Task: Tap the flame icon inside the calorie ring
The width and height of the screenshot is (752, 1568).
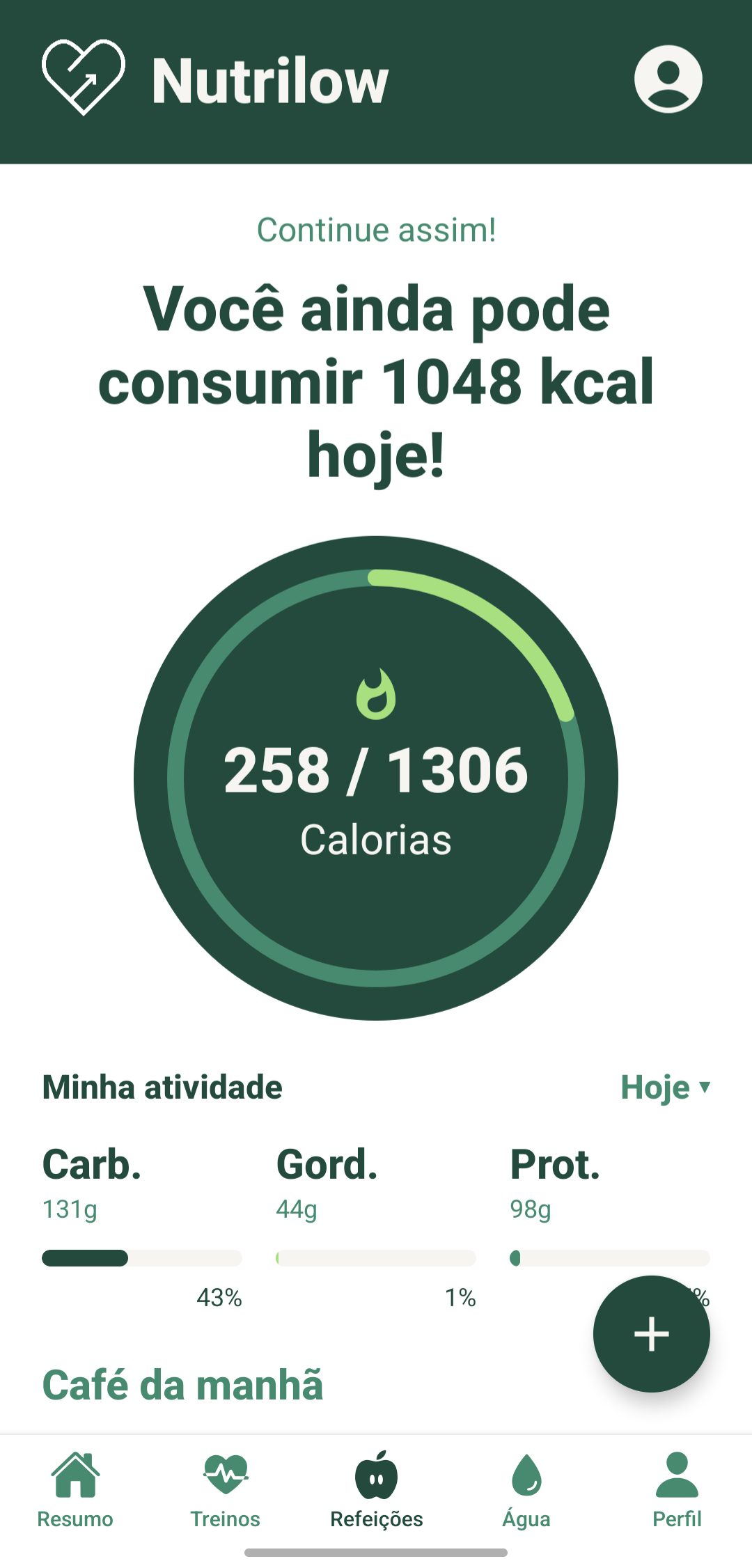Action: (375, 696)
